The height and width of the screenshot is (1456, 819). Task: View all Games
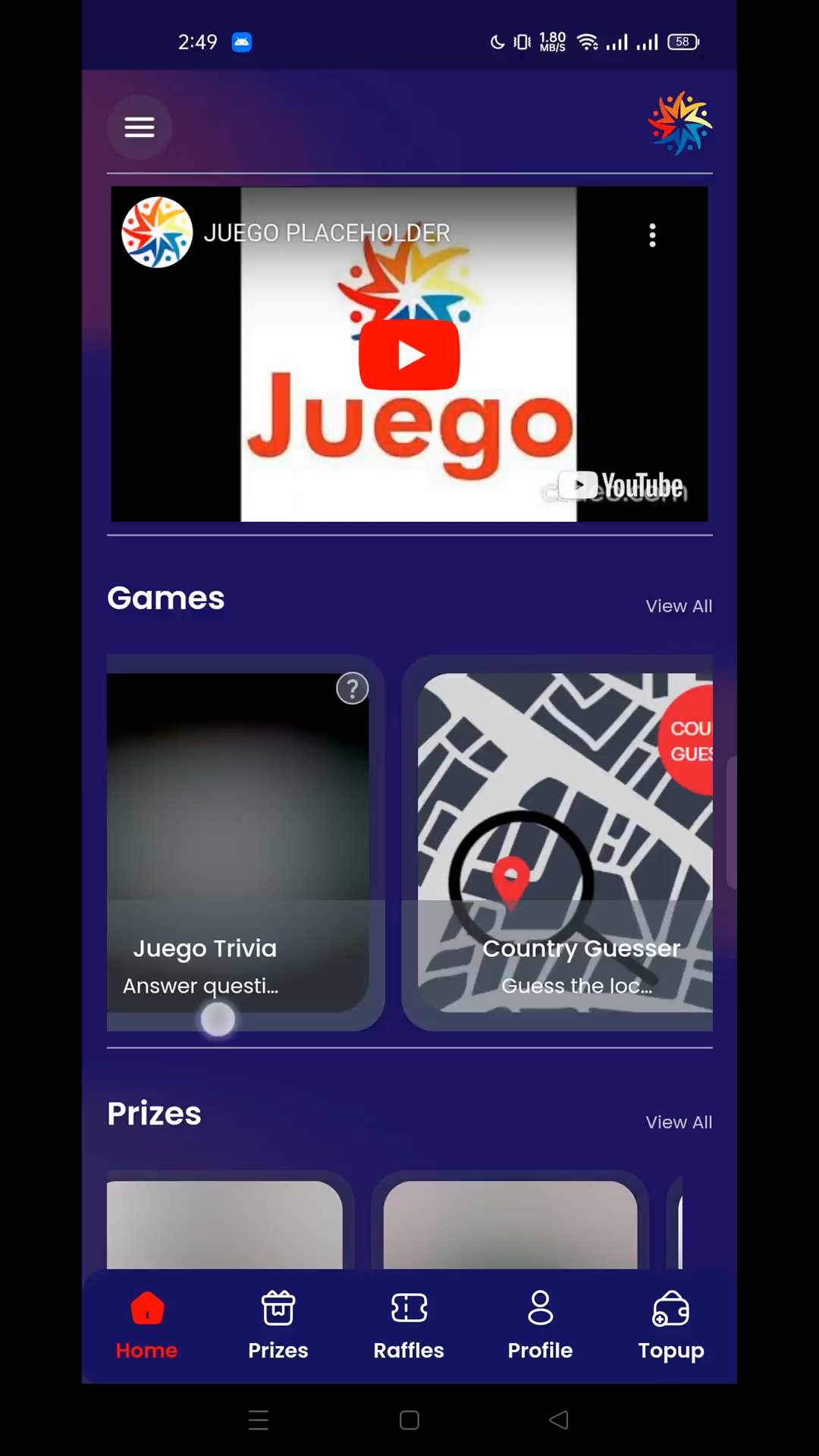(679, 606)
